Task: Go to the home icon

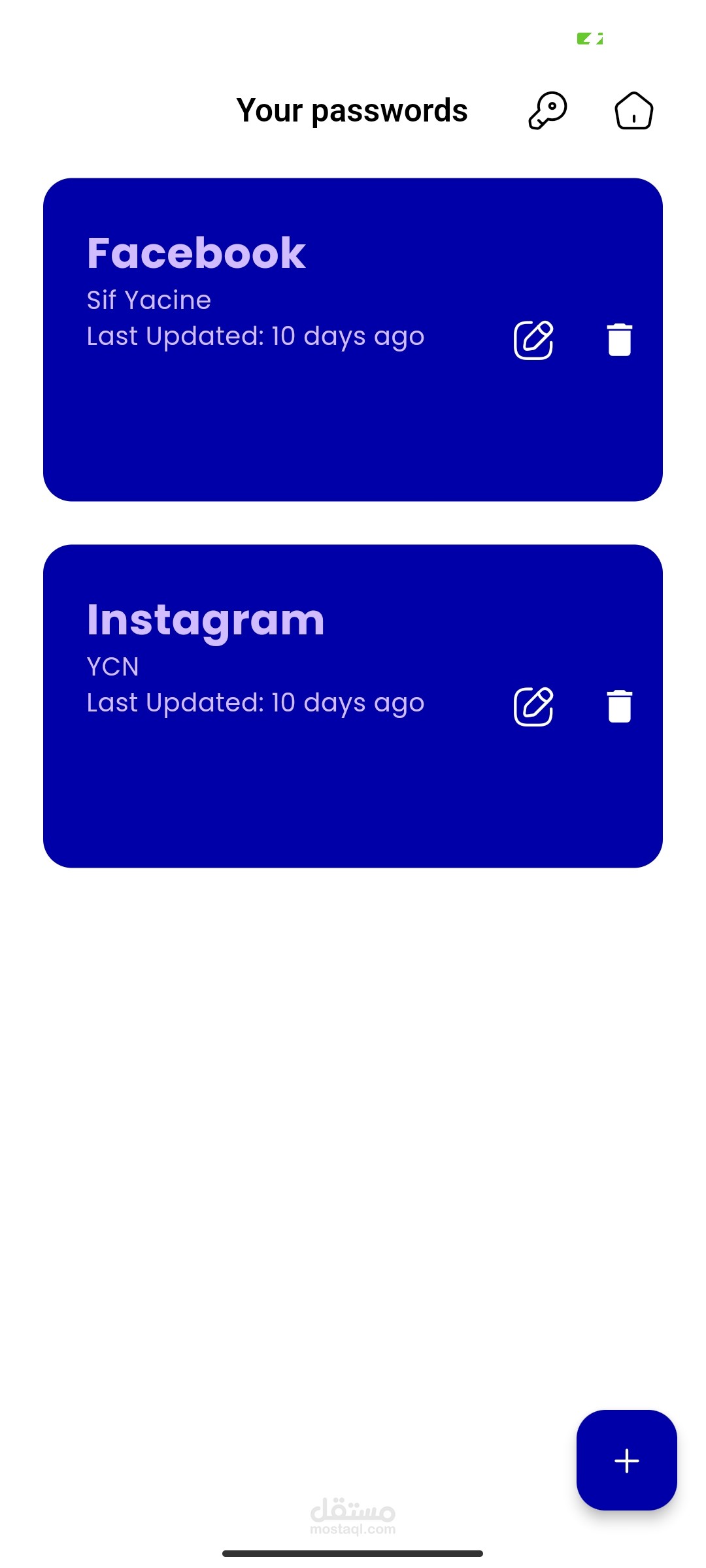Action: coord(633,110)
